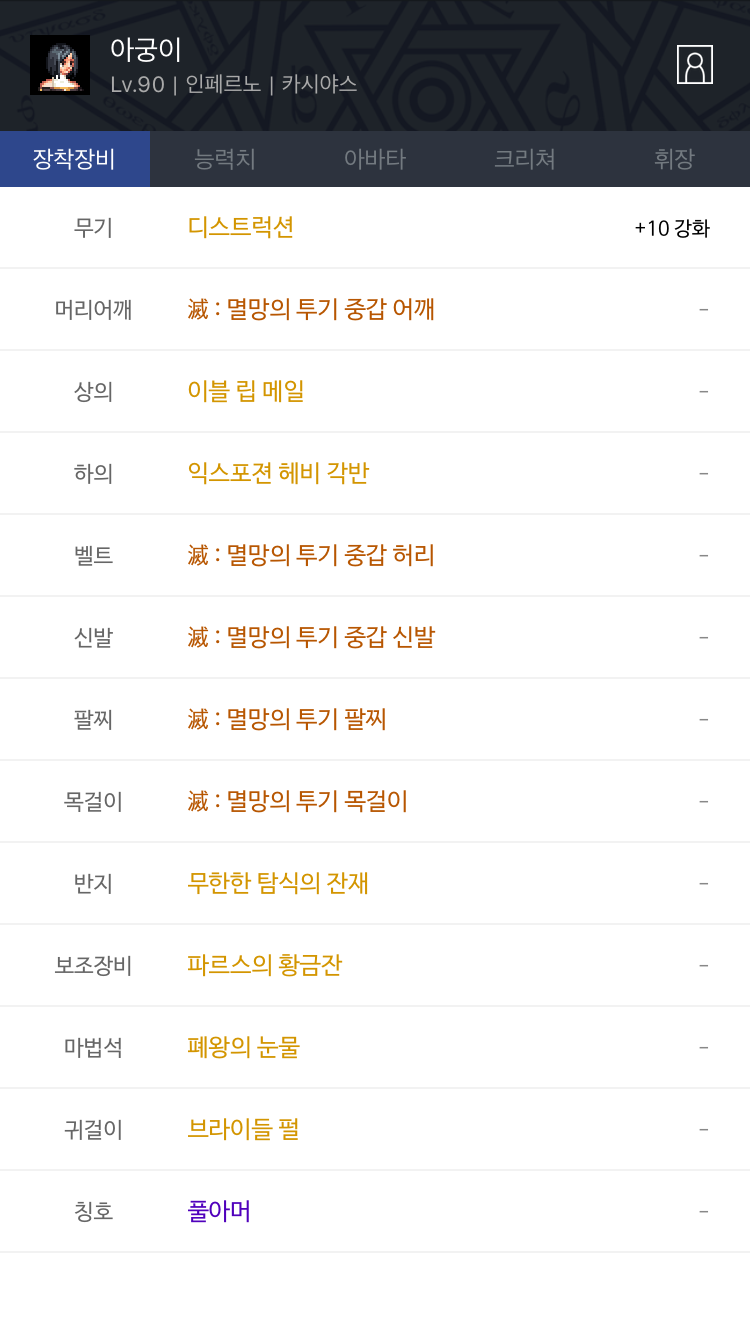Screen dimensions: 750x1334
Task: Switch to the 능력치 tab
Action: (225, 159)
